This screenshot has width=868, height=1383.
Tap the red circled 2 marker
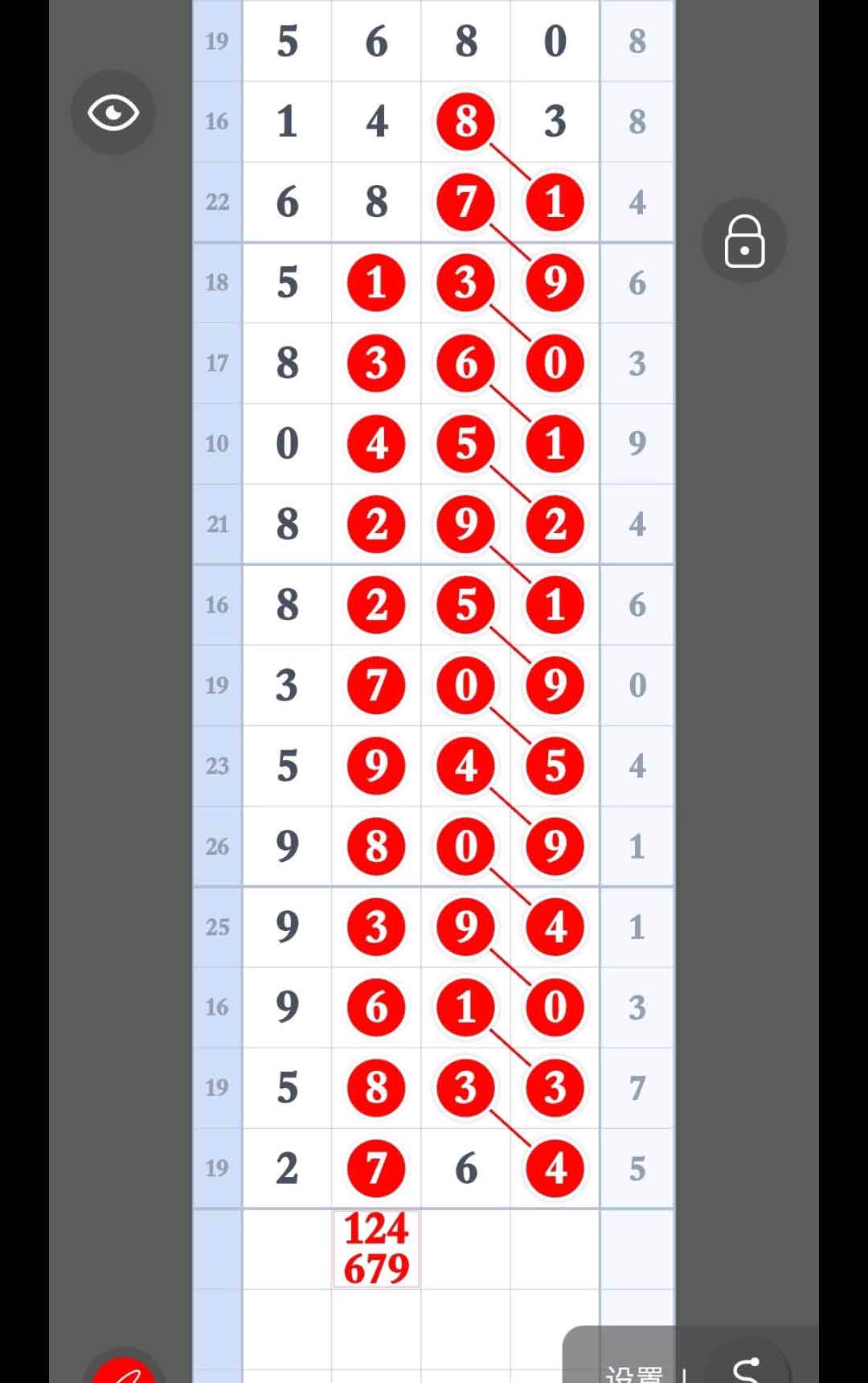(x=376, y=524)
